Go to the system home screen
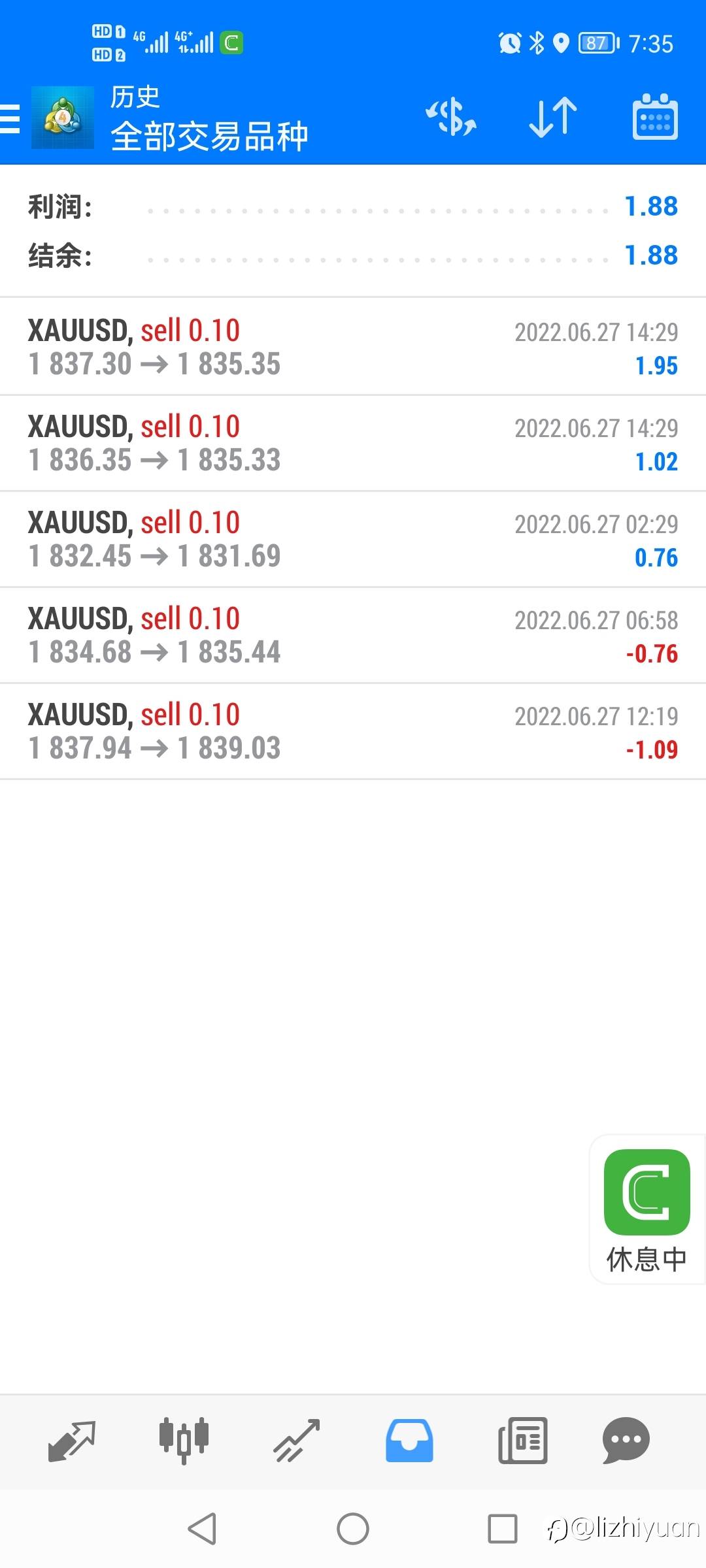The image size is (706, 1568). click(353, 1529)
